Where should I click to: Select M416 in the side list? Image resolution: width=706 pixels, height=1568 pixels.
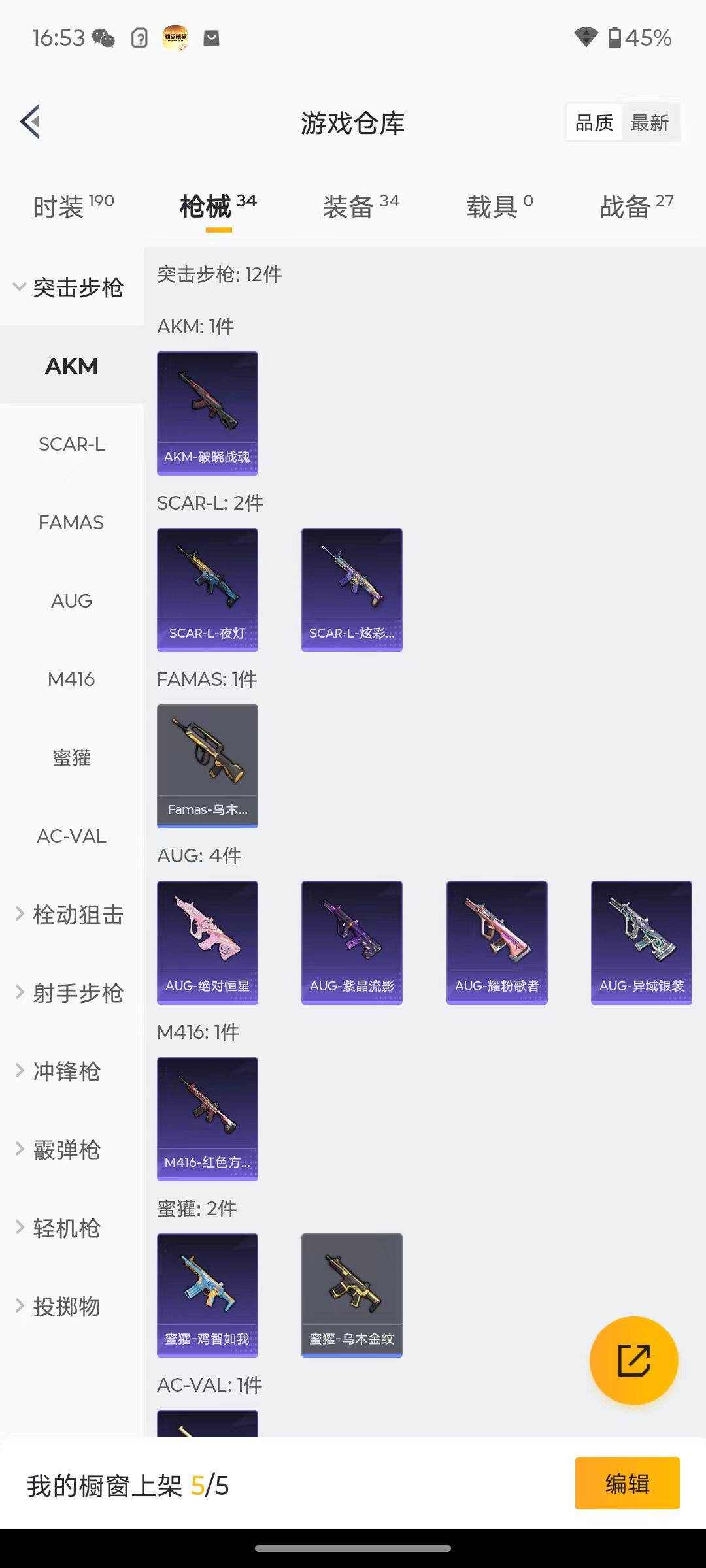71,679
